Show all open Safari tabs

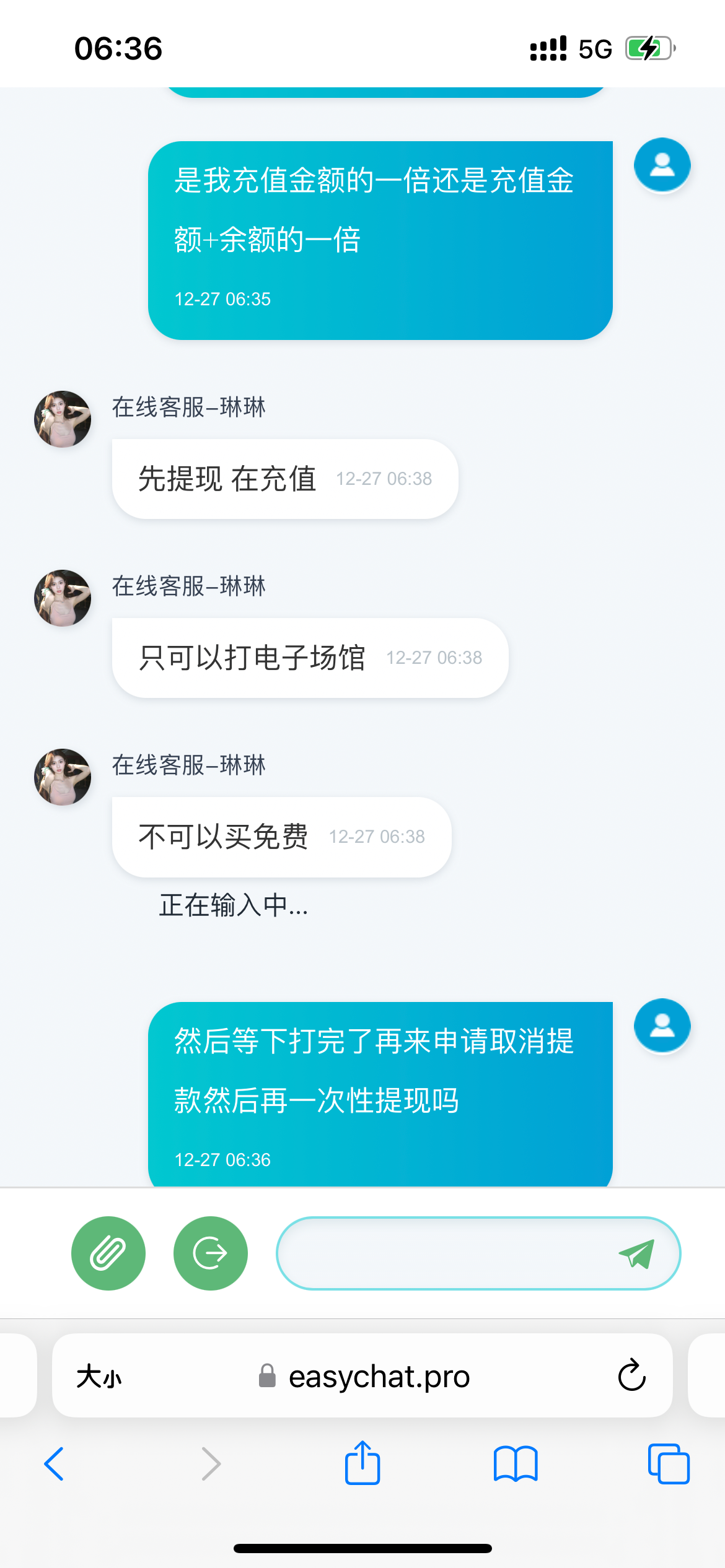tap(668, 1464)
